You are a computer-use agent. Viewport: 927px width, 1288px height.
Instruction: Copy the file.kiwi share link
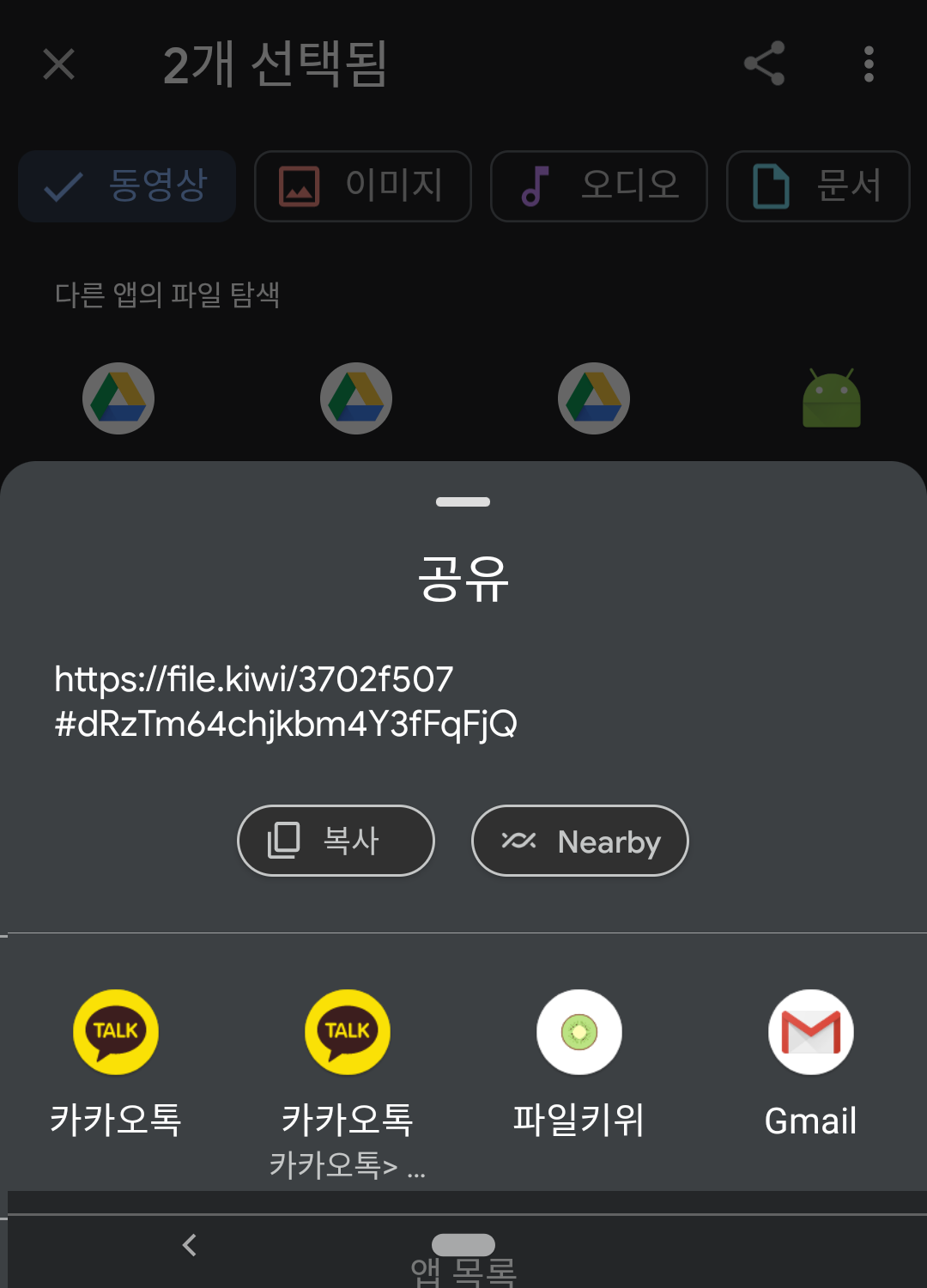[336, 841]
